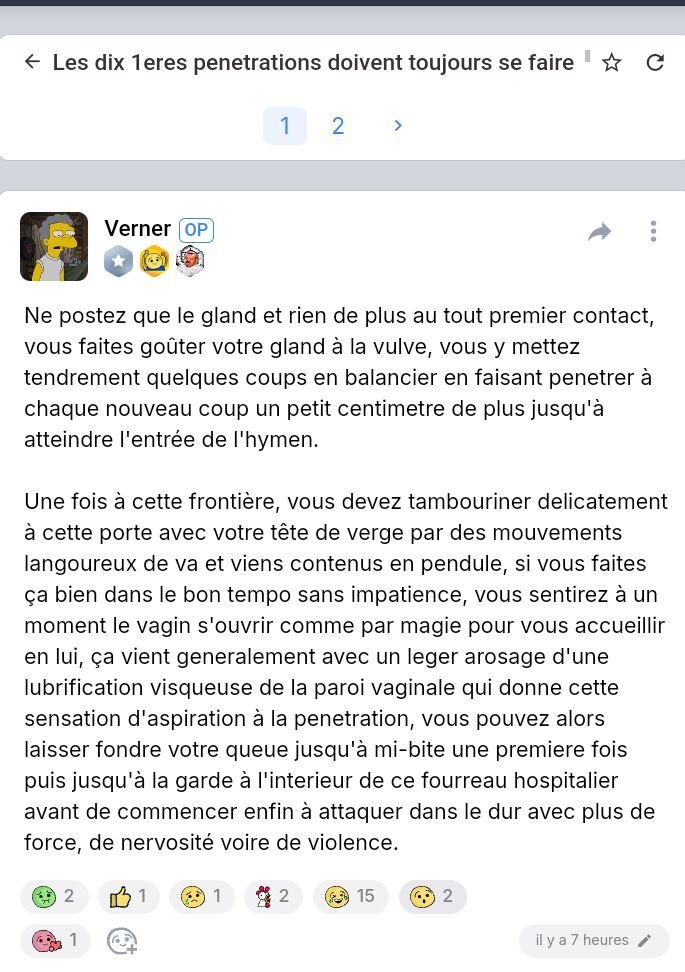
Task: Open the post's three-dot menu
Action: click(x=653, y=231)
